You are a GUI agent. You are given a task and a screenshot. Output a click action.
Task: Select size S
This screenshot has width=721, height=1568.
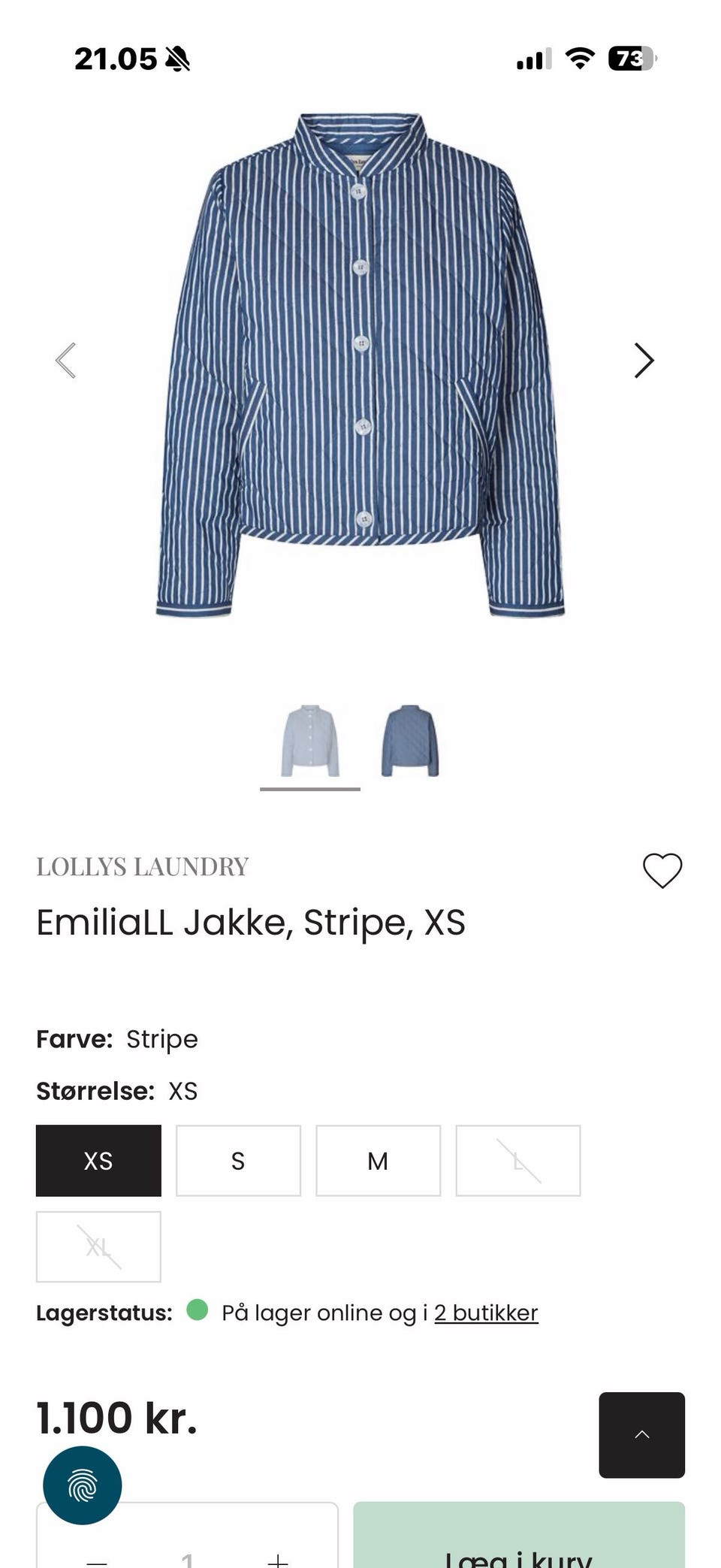238,1160
